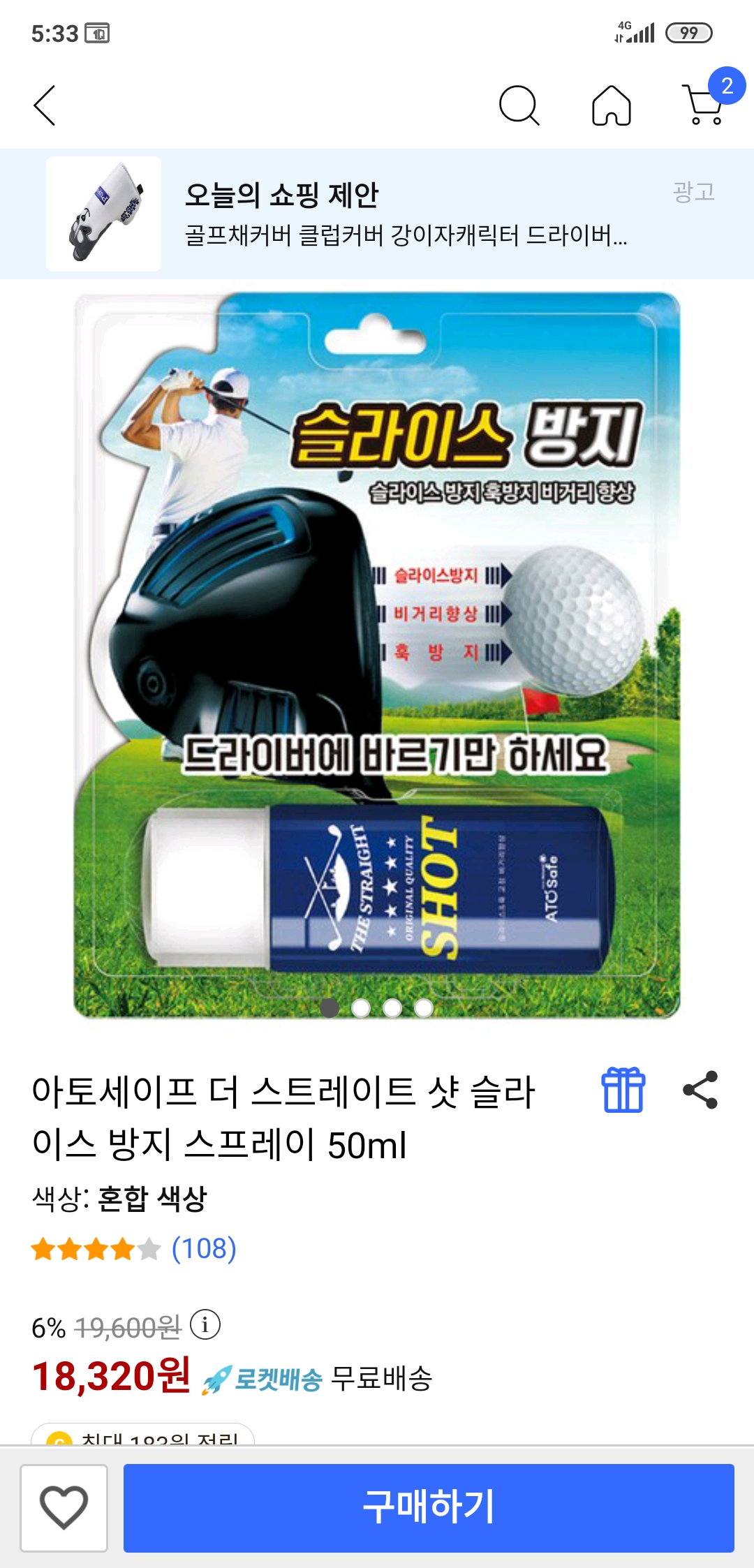Go back to the previous page

click(x=45, y=106)
